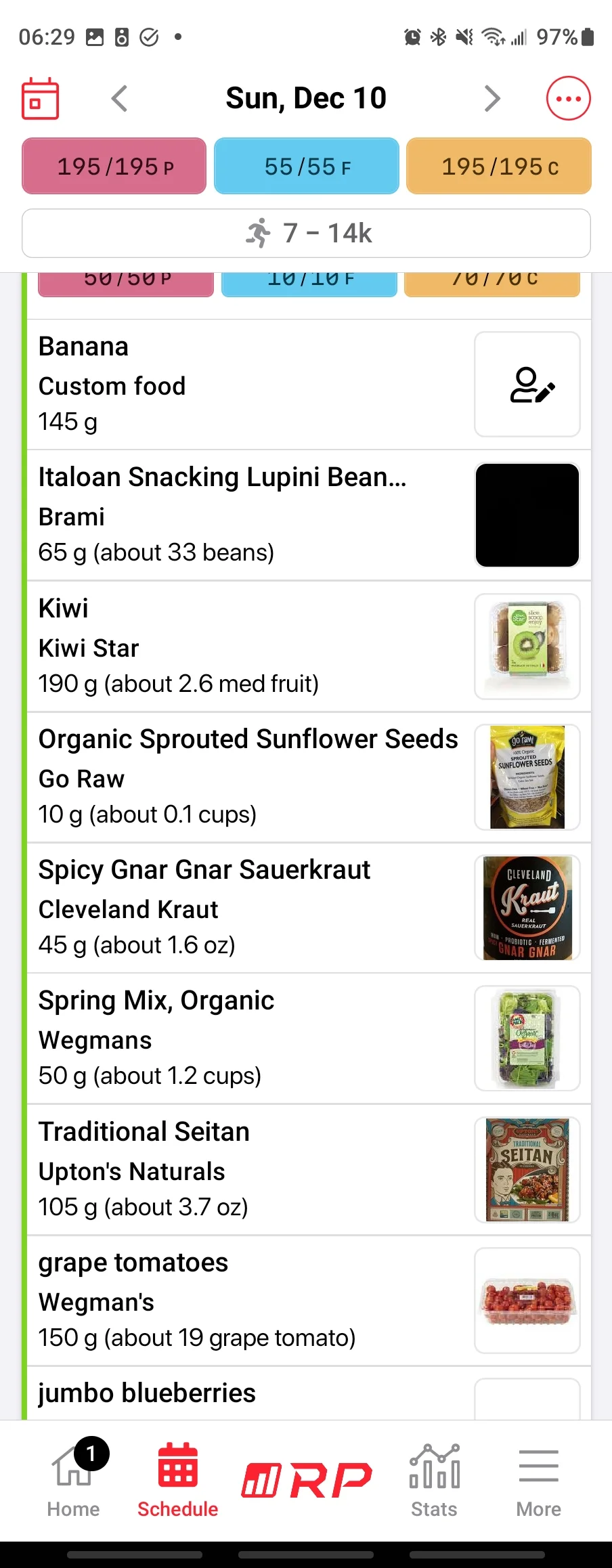The image size is (612, 1568).
Task: Switch to the Stats tab
Action: click(x=434, y=1480)
